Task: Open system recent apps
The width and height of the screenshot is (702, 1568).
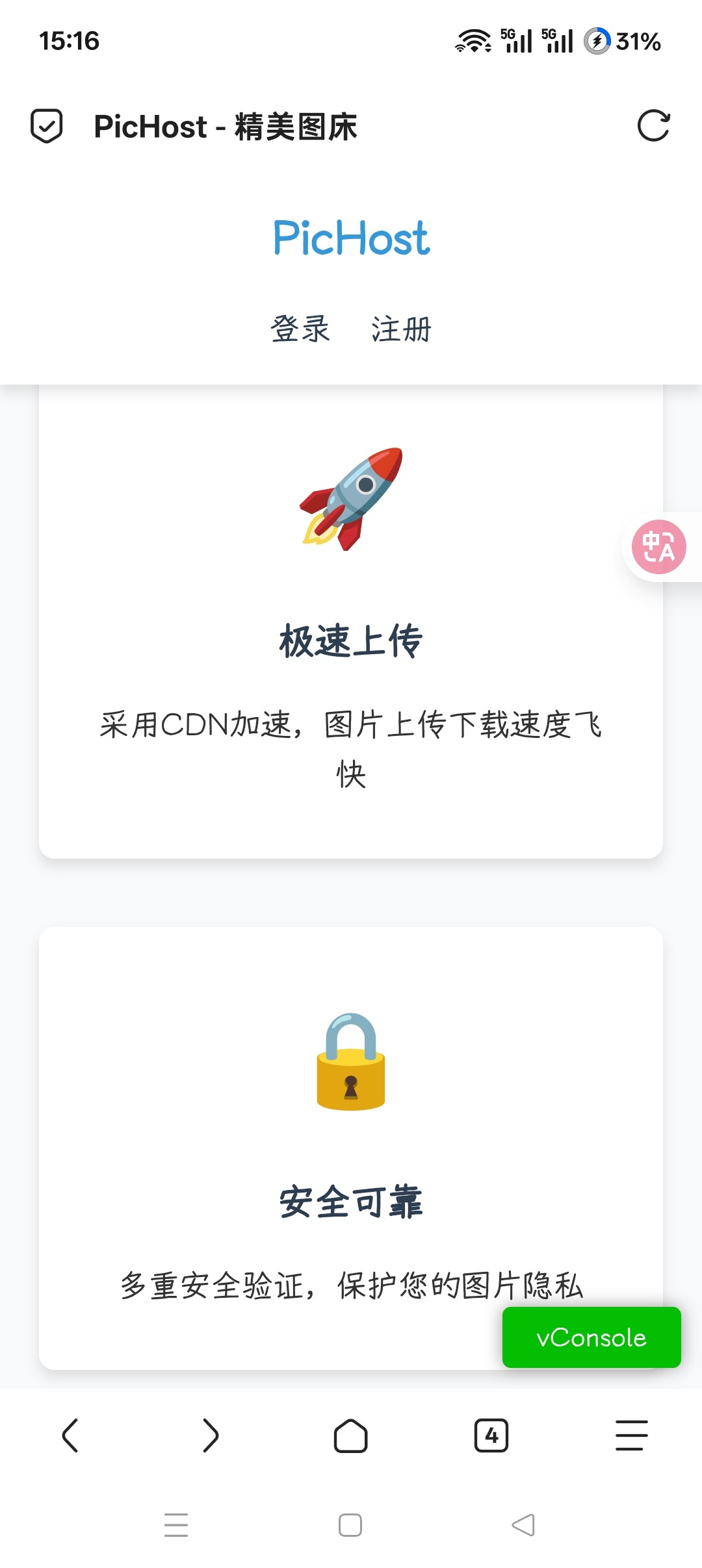Action: pos(176,1524)
